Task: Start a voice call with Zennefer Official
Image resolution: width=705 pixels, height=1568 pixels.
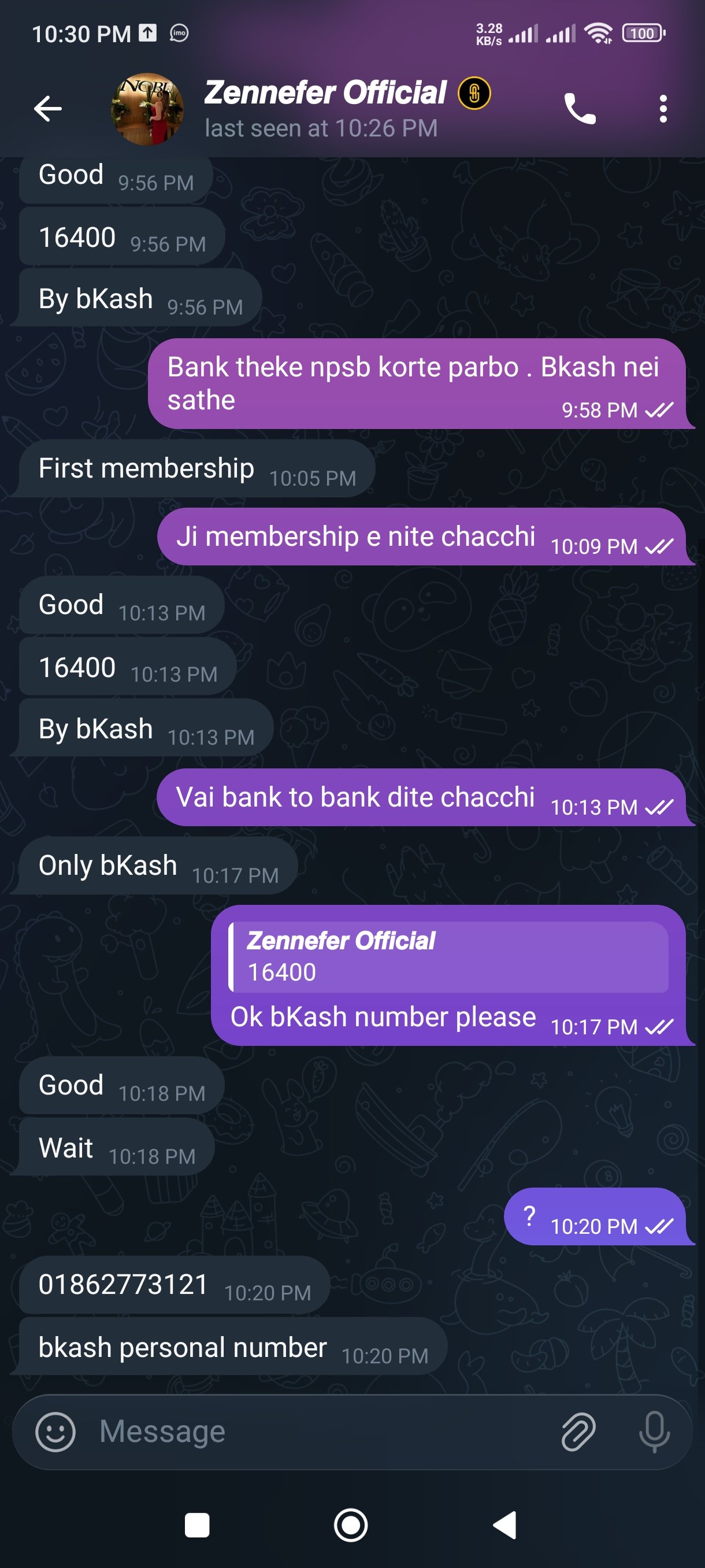Action: (579, 109)
